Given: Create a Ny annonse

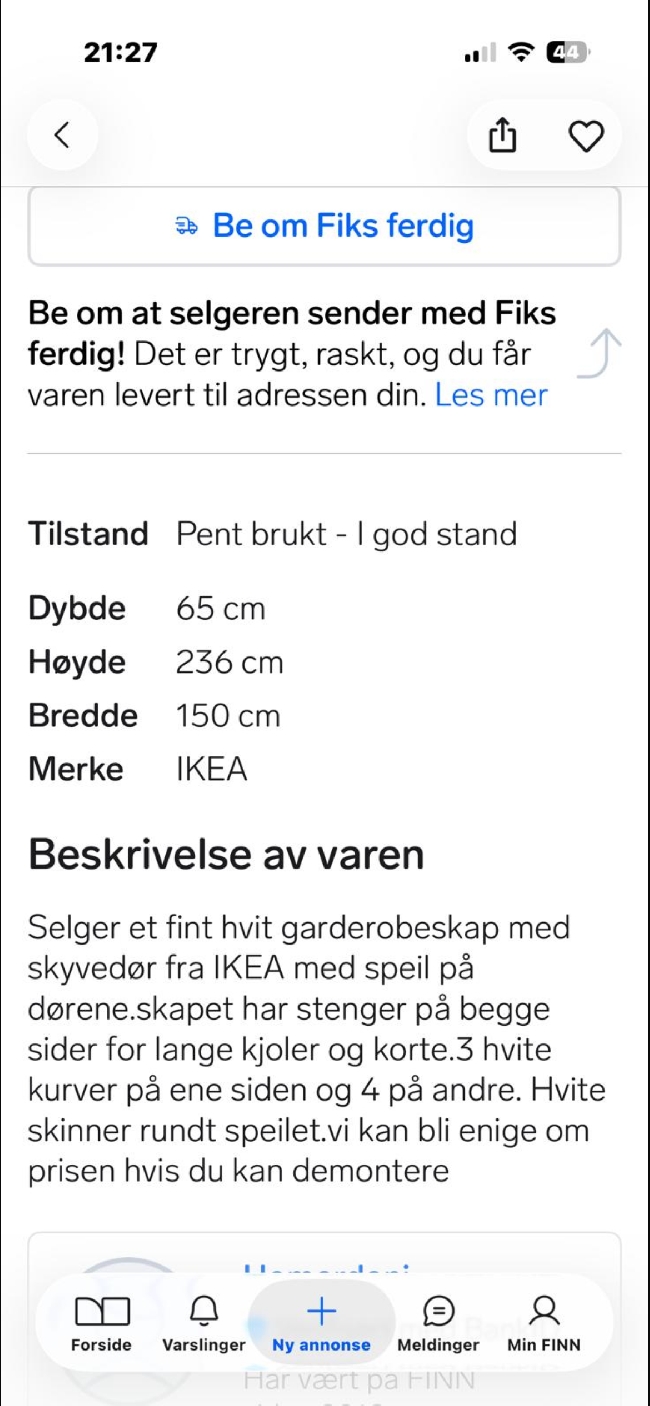Looking at the screenshot, I should click(x=321, y=1323).
